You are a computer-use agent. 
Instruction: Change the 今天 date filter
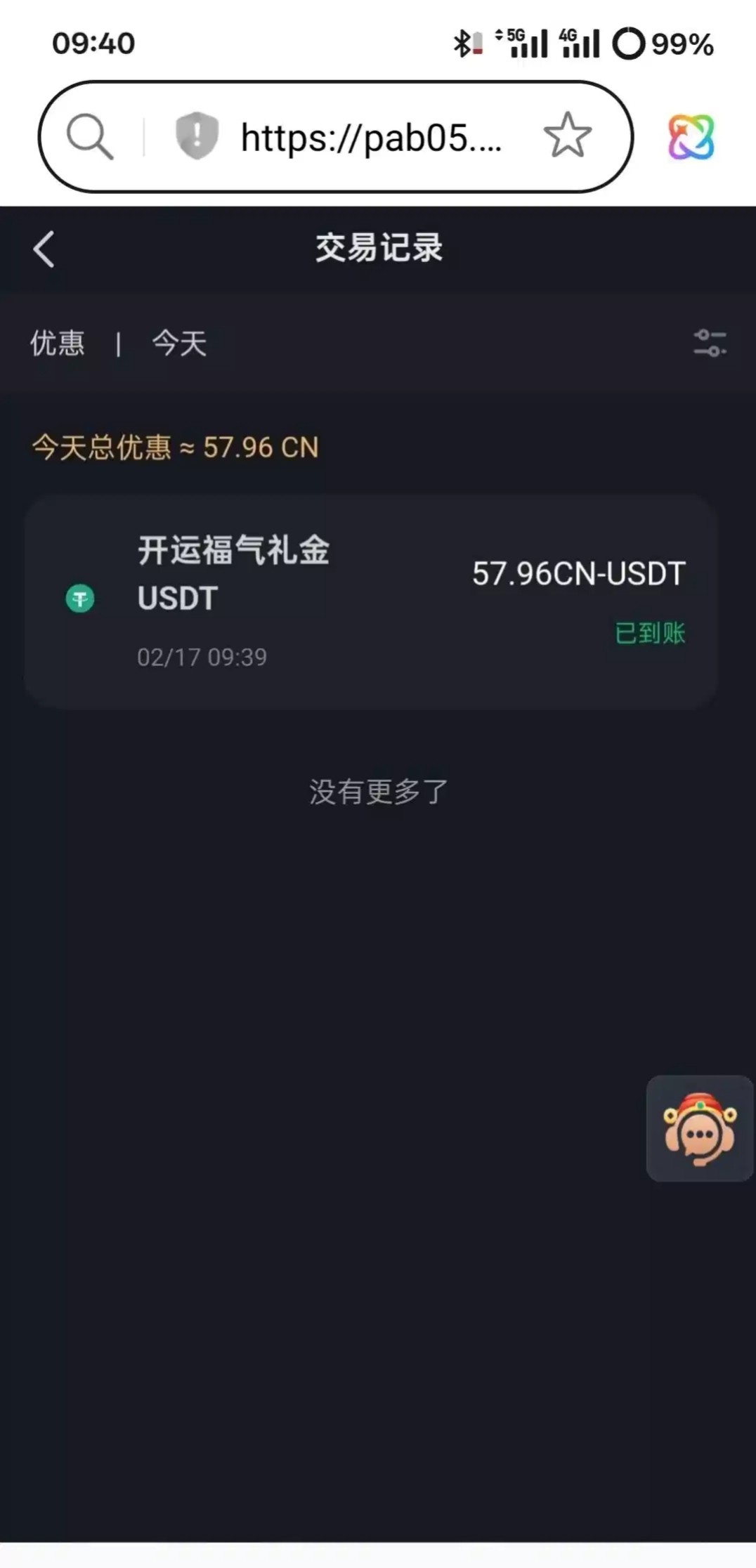[180, 344]
